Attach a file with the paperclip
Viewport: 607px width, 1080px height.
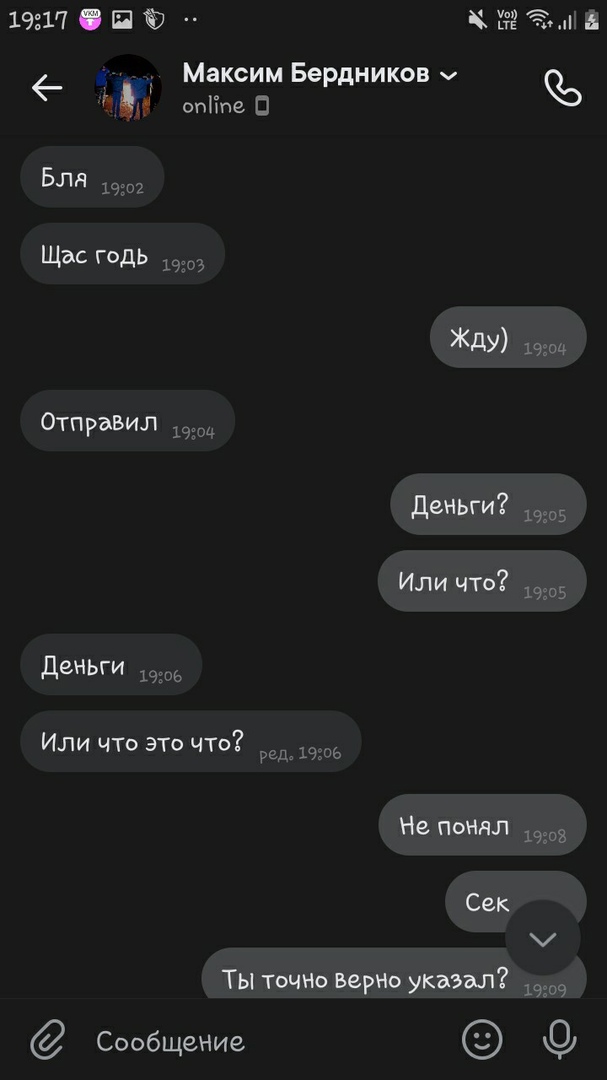click(x=47, y=1041)
